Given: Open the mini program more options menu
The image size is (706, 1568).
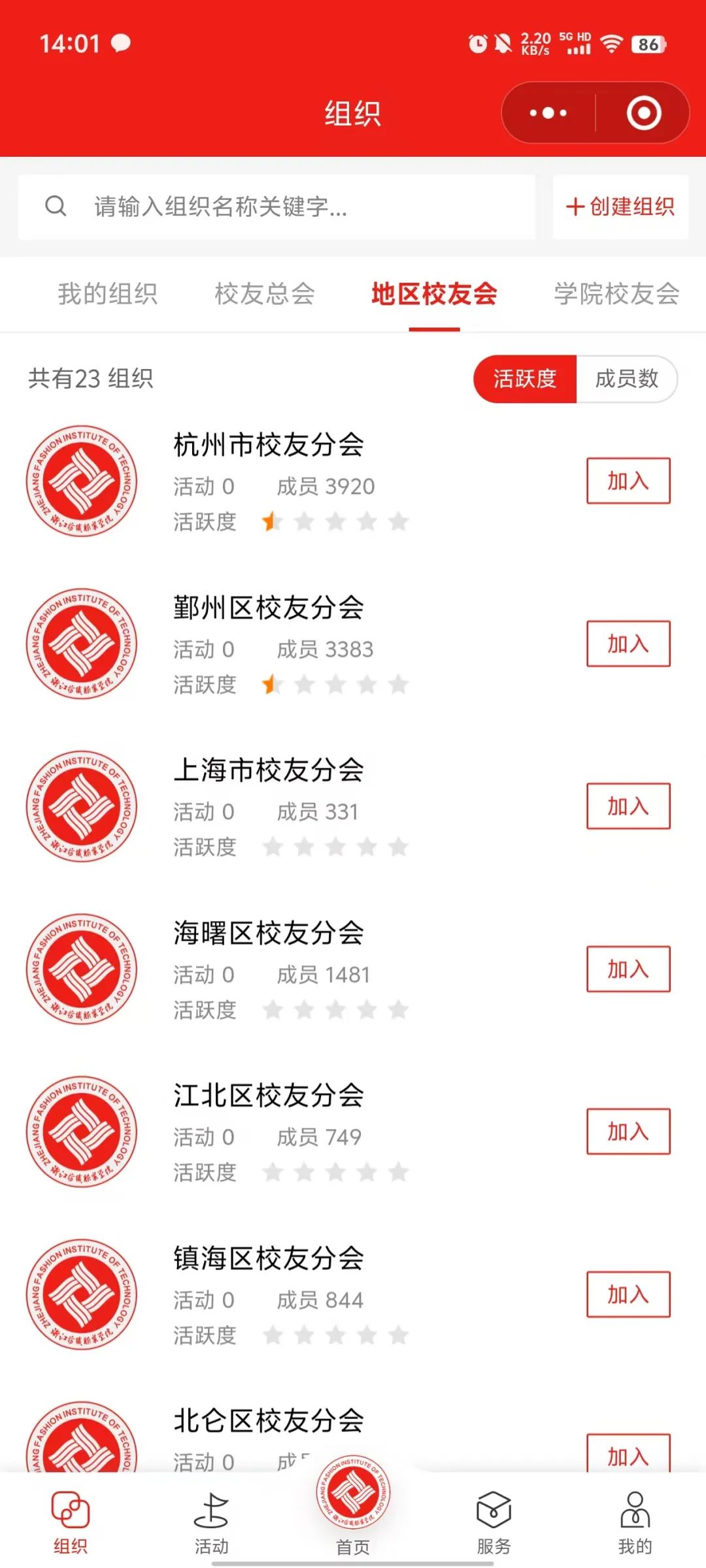Looking at the screenshot, I should pos(548,113).
